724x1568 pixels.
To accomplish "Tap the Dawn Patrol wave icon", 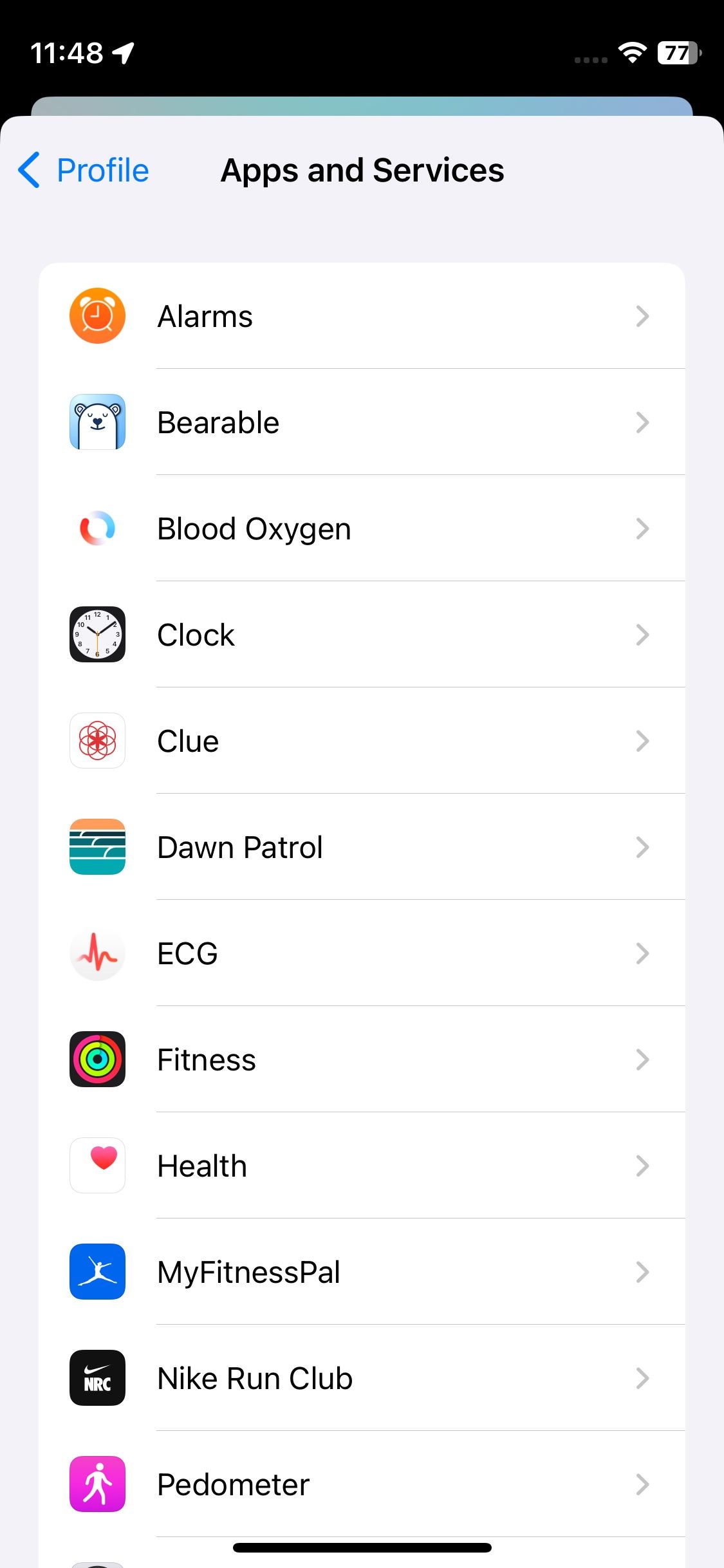I will [97, 847].
